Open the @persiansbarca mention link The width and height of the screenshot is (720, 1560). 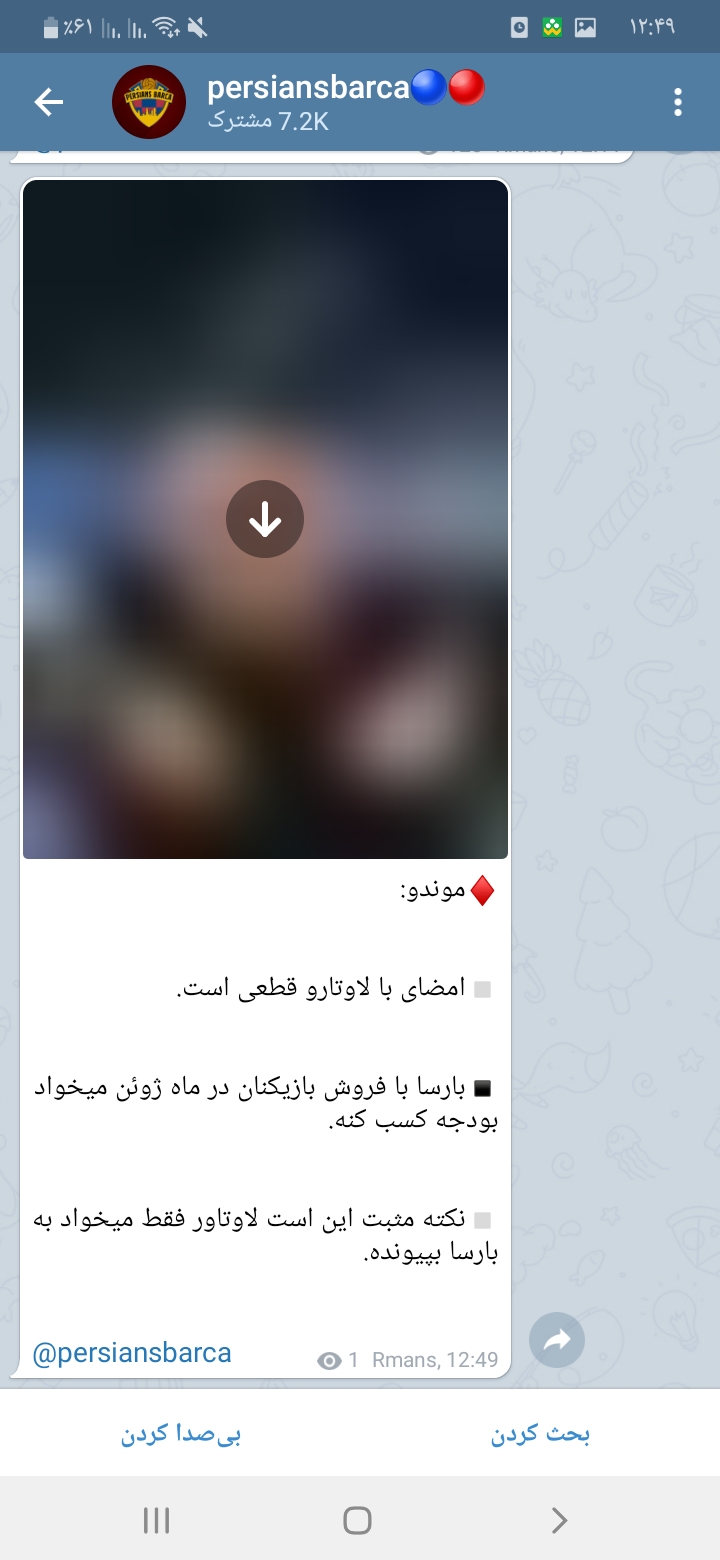pos(132,1353)
